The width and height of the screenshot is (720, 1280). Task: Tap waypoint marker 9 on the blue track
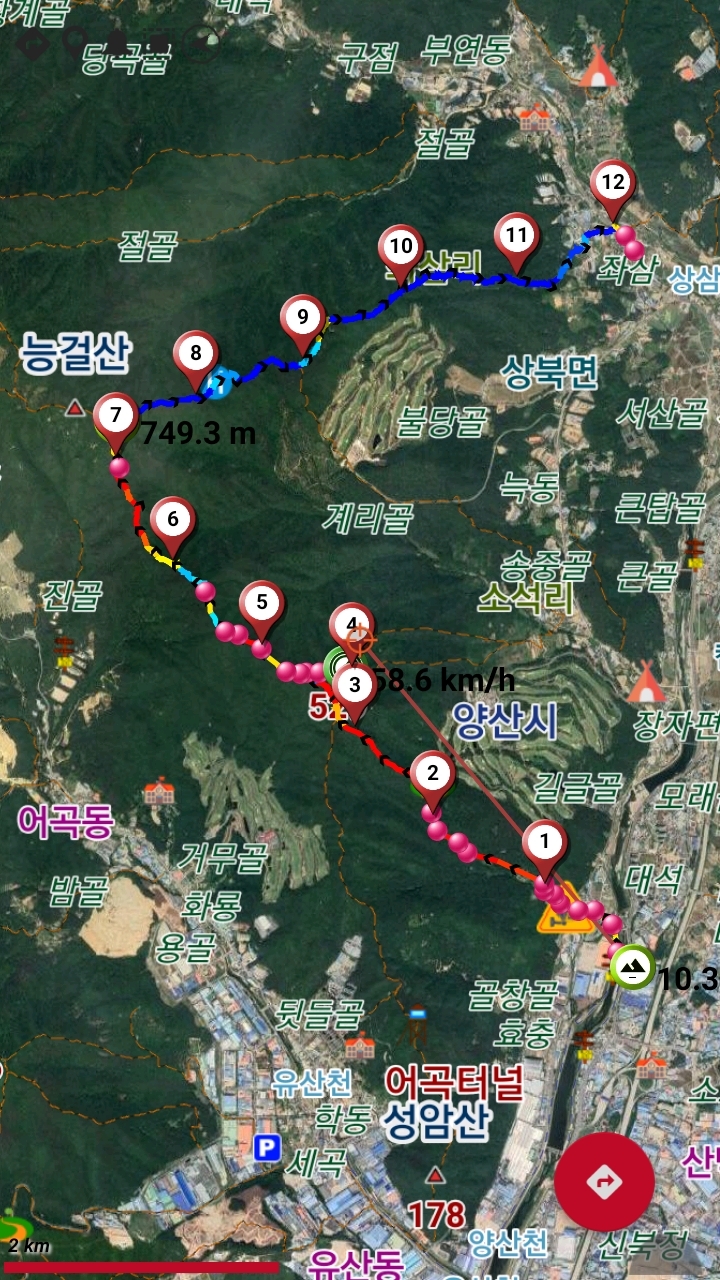pos(303,318)
